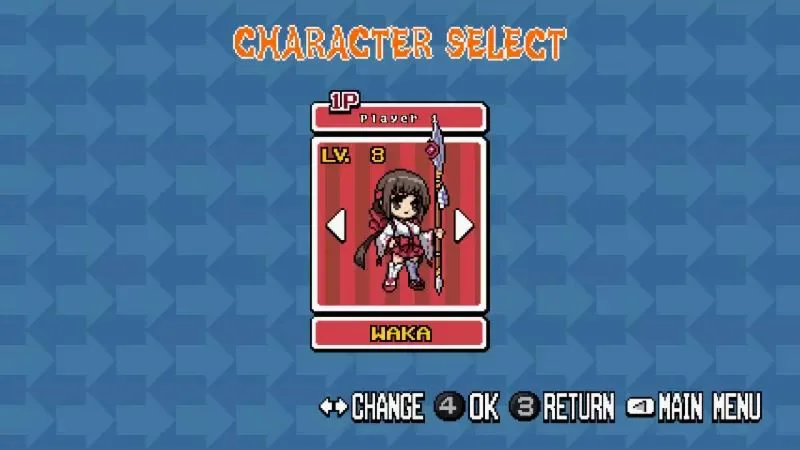Confirm character with the OK button
Screen dimensions: 800x450
coord(467,407)
